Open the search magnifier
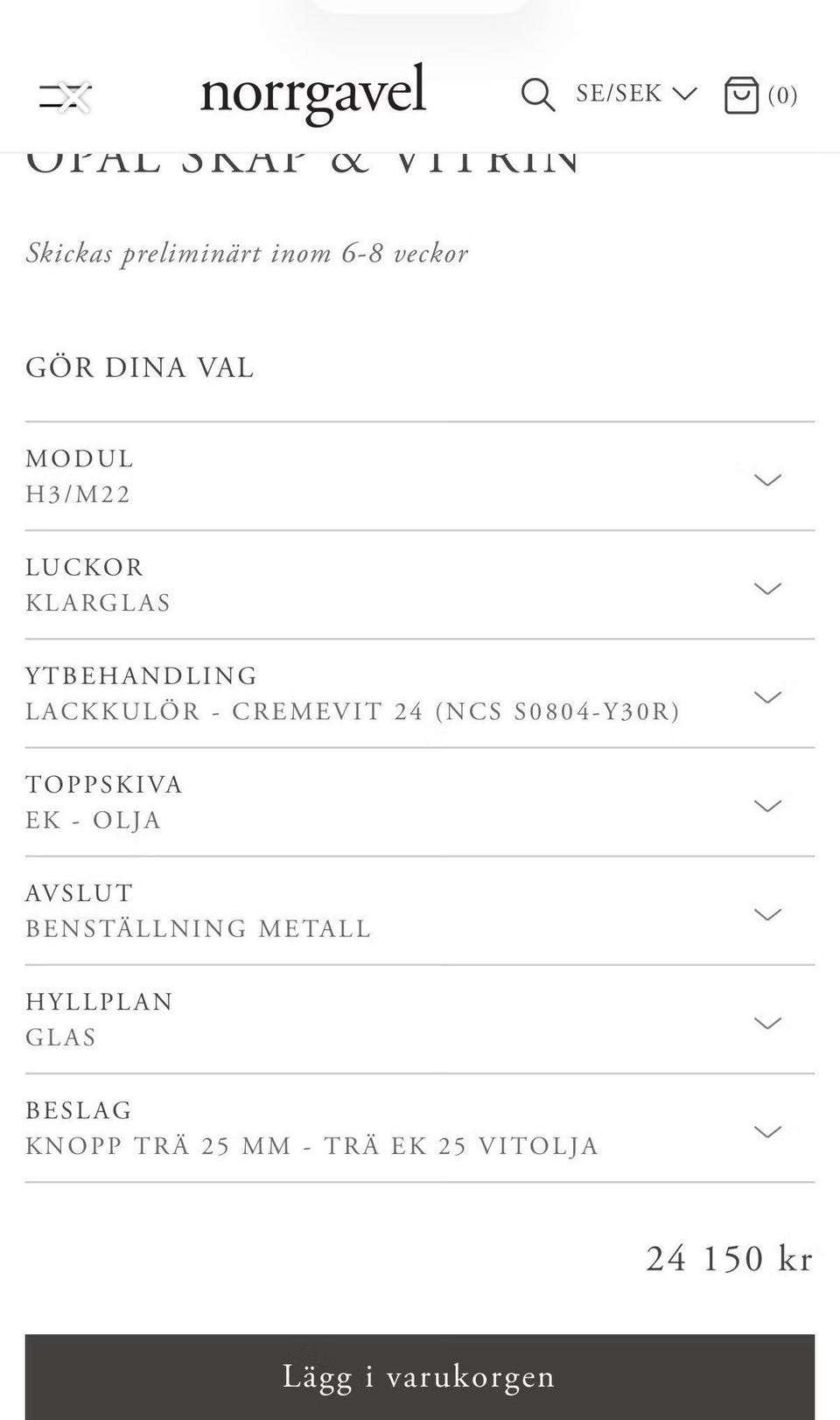The image size is (840, 1420). (537, 94)
